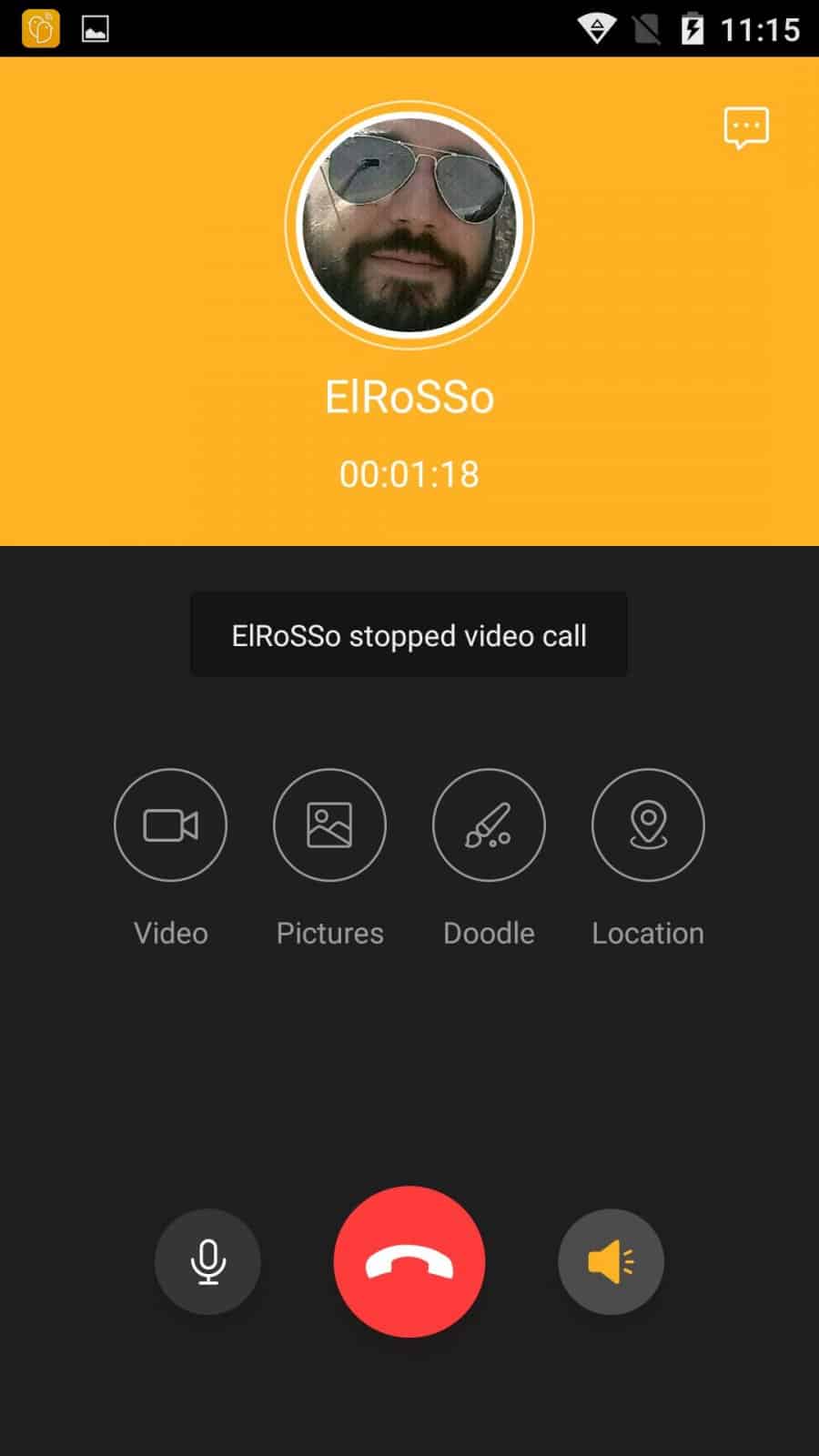
Task: Open the chat message icon
Action: (x=746, y=127)
